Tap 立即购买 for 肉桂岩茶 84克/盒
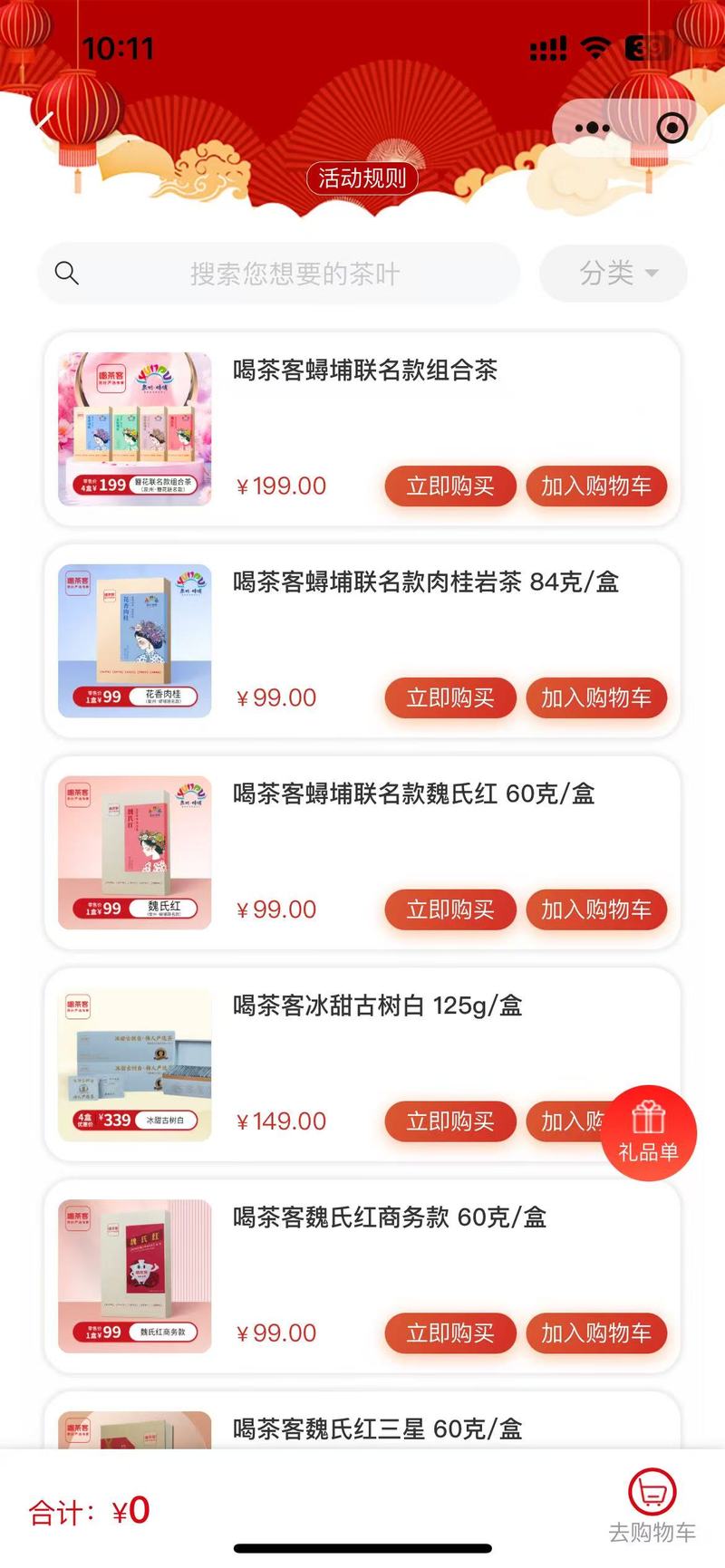The width and height of the screenshot is (725, 1568). (450, 698)
